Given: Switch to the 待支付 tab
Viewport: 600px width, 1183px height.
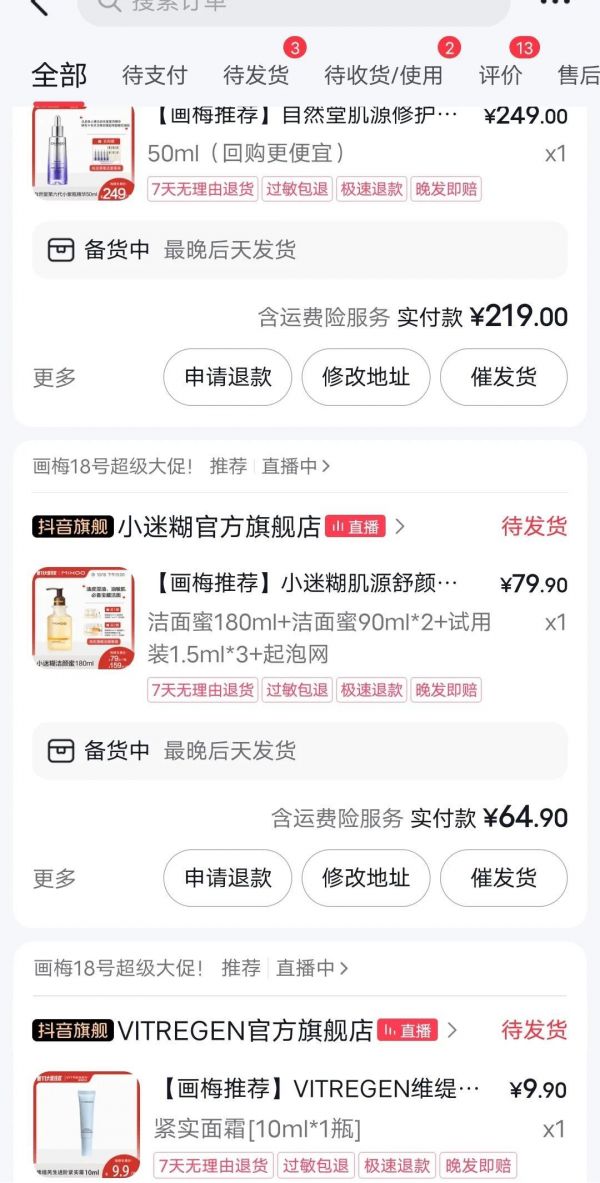Looking at the screenshot, I should pyautogui.click(x=154, y=75).
